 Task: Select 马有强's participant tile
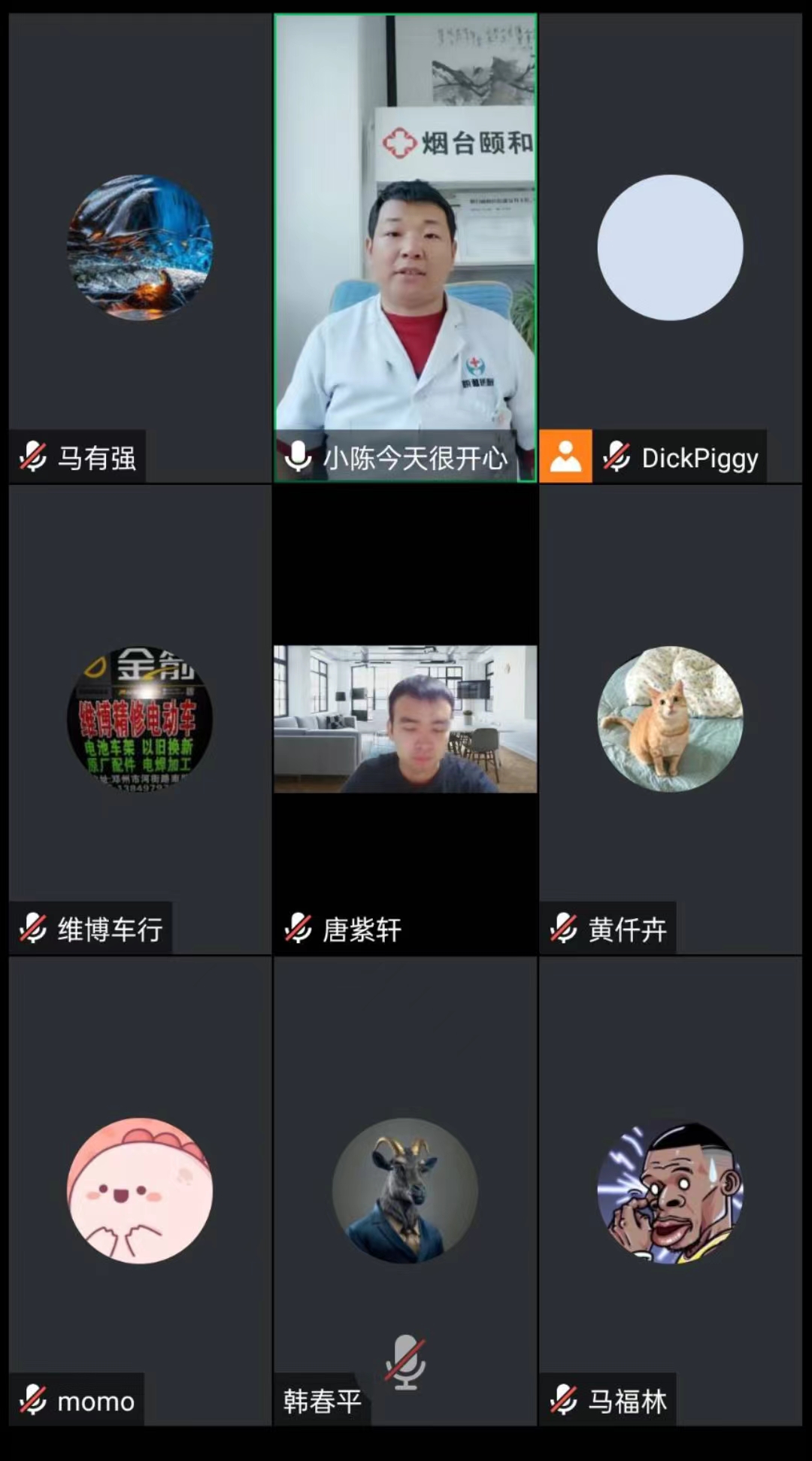point(140,248)
